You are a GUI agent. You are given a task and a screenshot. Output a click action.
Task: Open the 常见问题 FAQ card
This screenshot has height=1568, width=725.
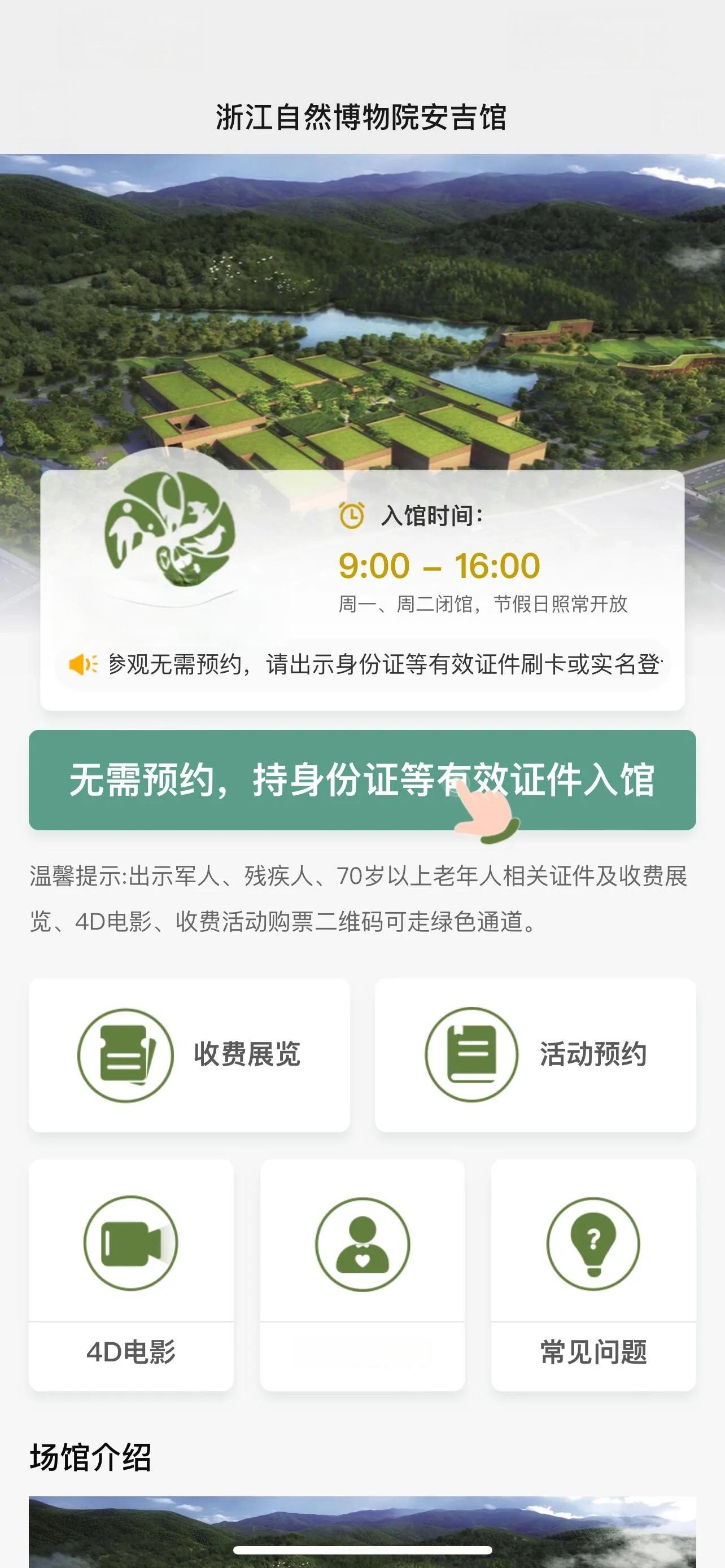tap(593, 1274)
